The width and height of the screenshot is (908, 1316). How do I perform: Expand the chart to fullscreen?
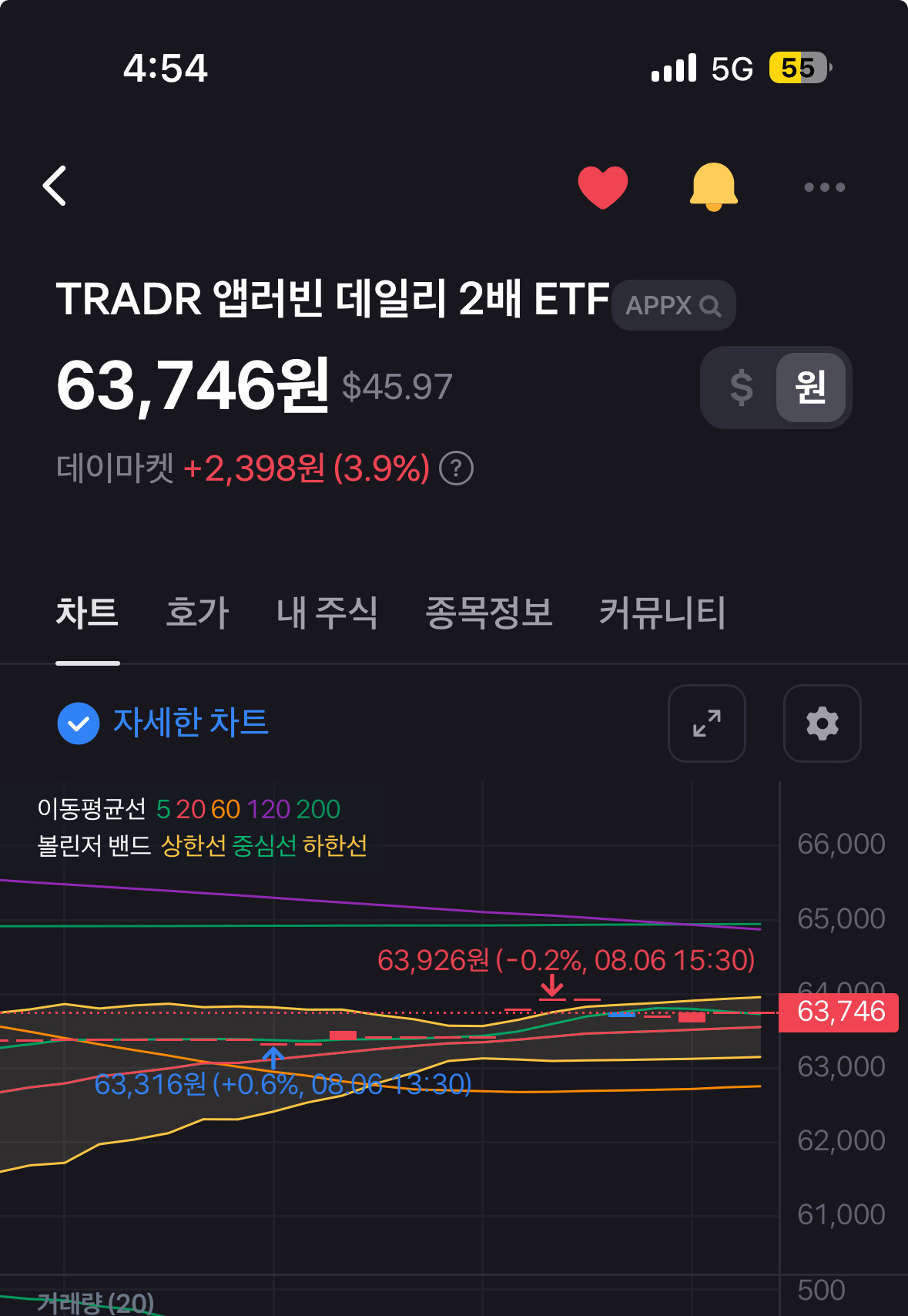coord(706,723)
